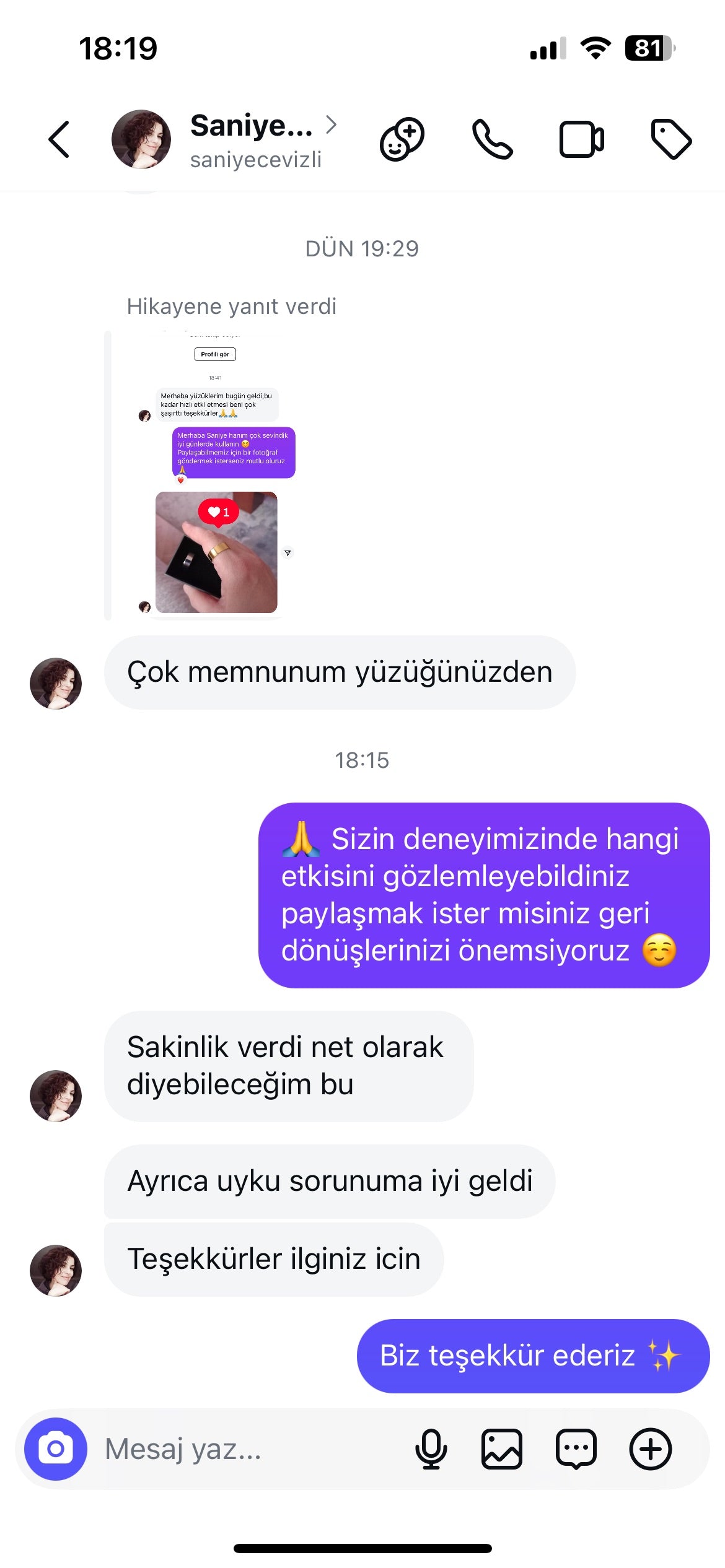Screen dimensions: 725x1568
Task: Tap Saniye's avatar beside Teşekkürler ilginiz icin
Action: pyautogui.click(x=56, y=1270)
